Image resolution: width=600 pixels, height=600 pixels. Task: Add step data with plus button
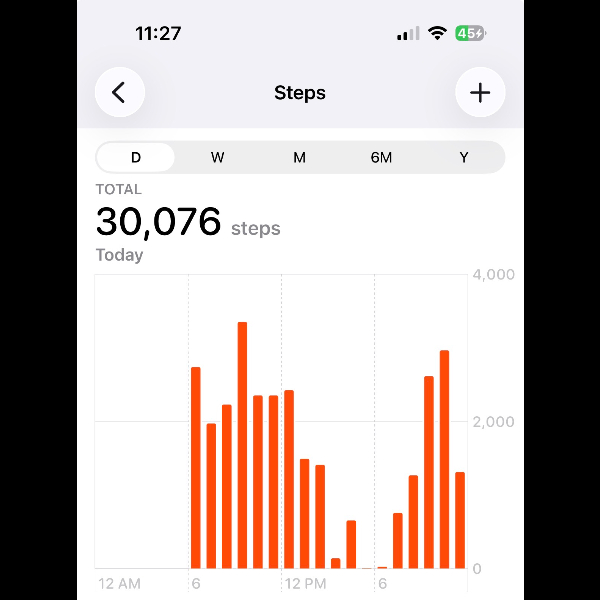click(x=480, y=93)
